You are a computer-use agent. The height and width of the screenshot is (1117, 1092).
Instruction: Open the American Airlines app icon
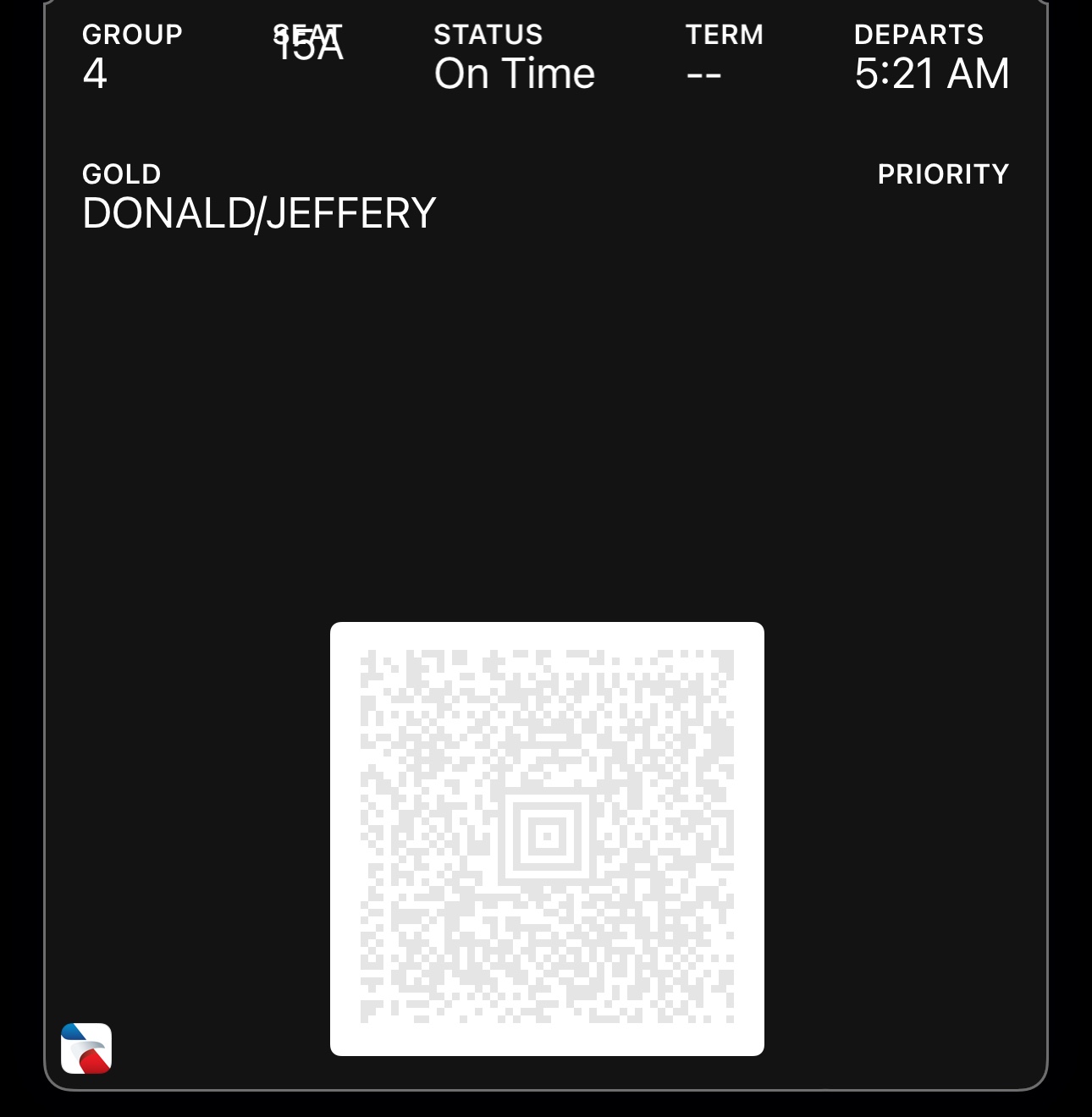[x=86, y=1048]
